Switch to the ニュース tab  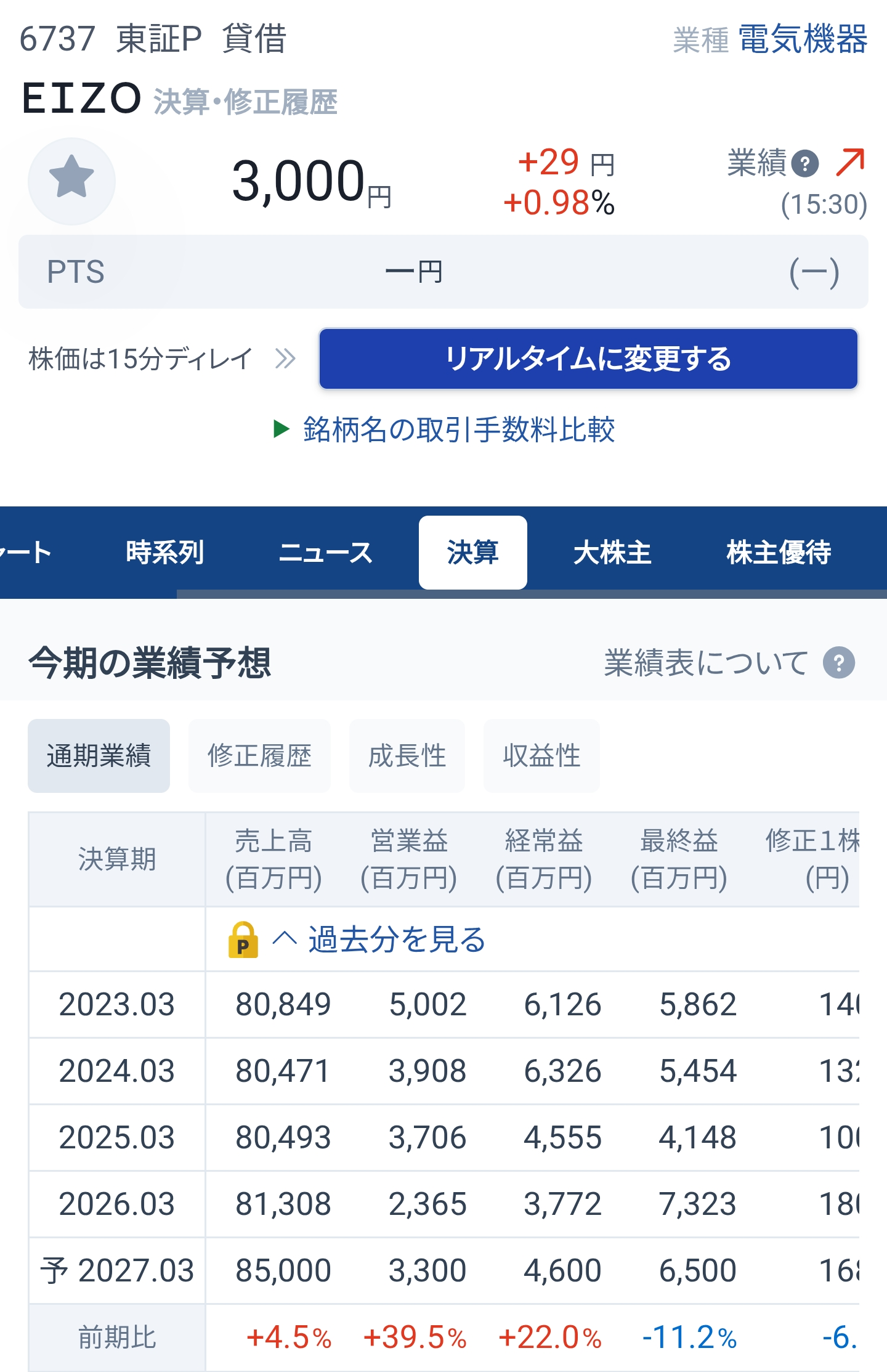click(325, 552)
